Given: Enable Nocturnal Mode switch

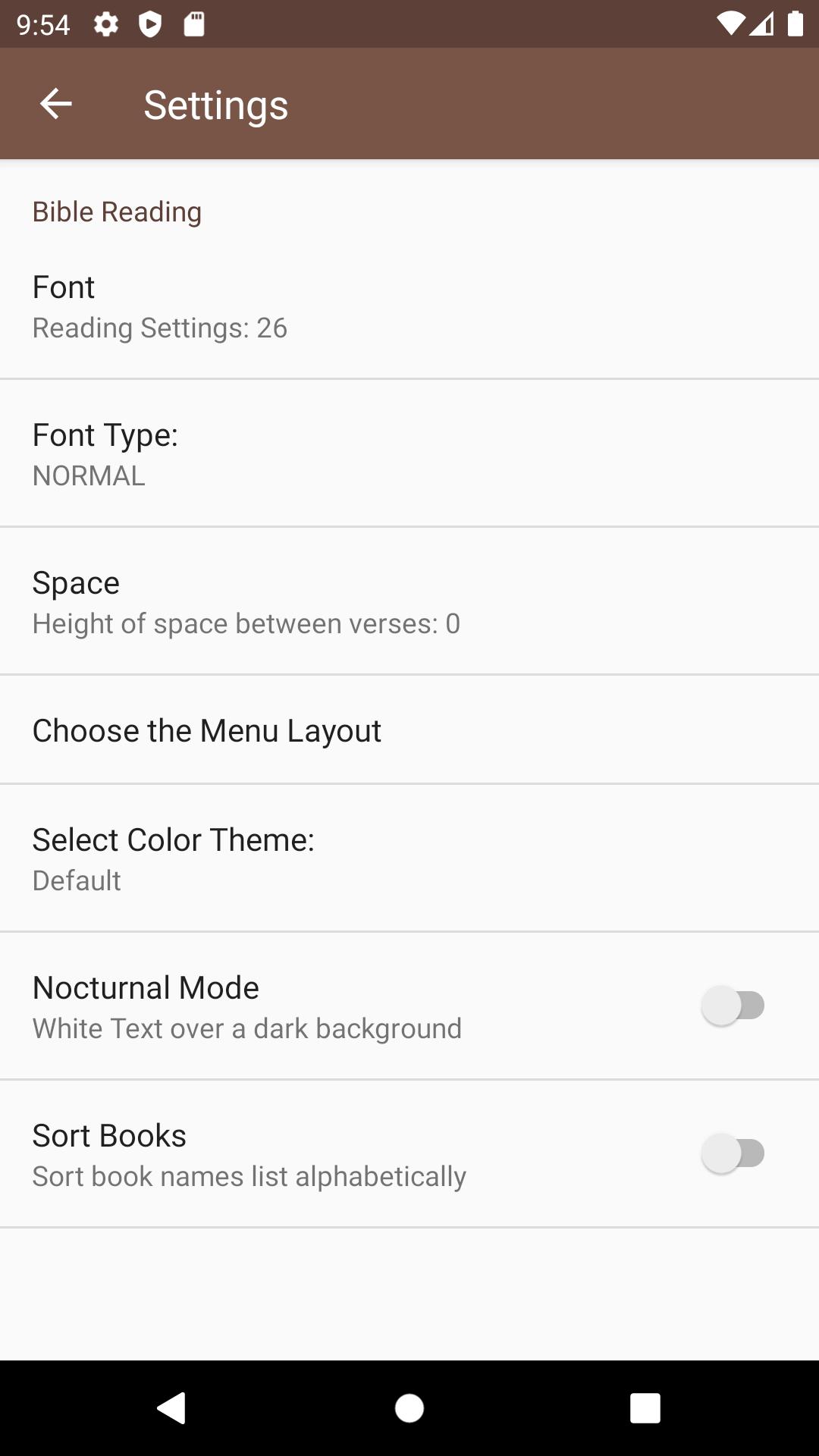Looking at the screenshot, I should 733,1006.
